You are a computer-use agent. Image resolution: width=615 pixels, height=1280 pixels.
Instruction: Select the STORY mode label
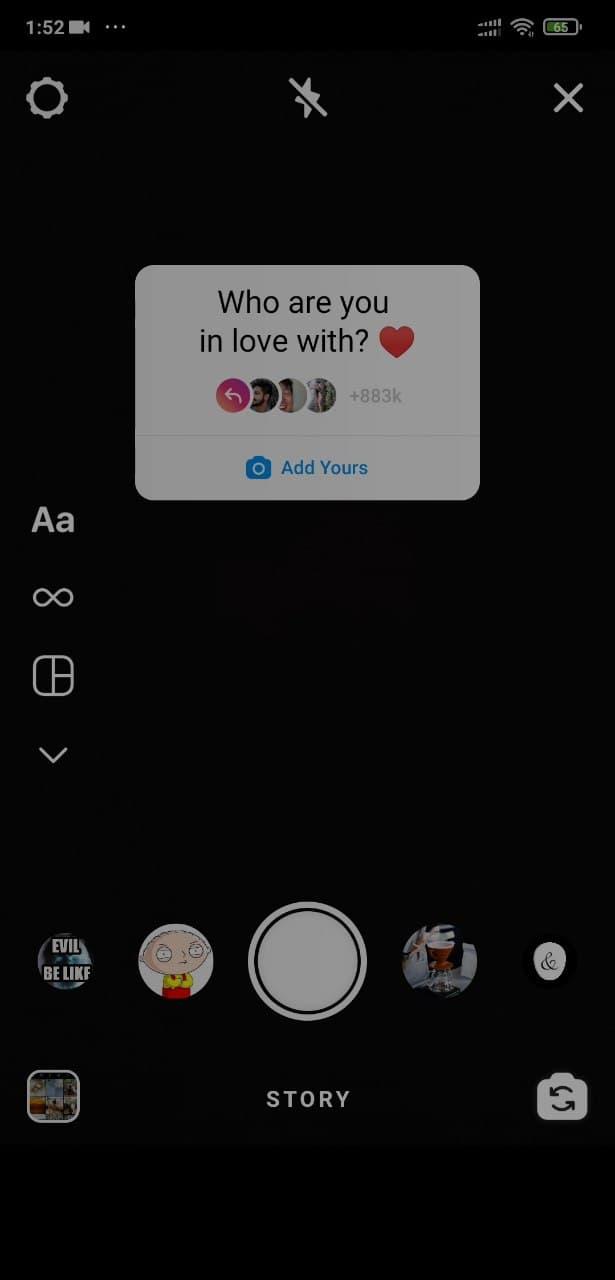308,1099
